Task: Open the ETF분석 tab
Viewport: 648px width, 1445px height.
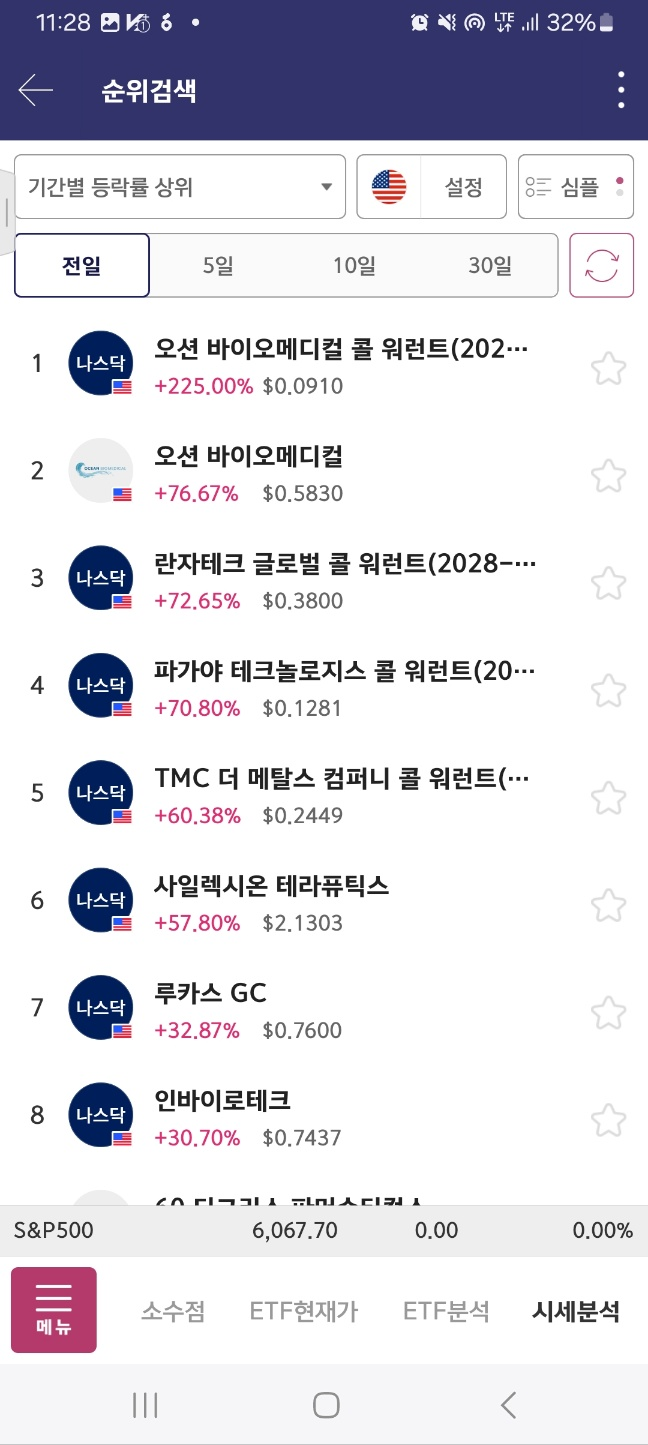Action: (x=446, y=1311)
